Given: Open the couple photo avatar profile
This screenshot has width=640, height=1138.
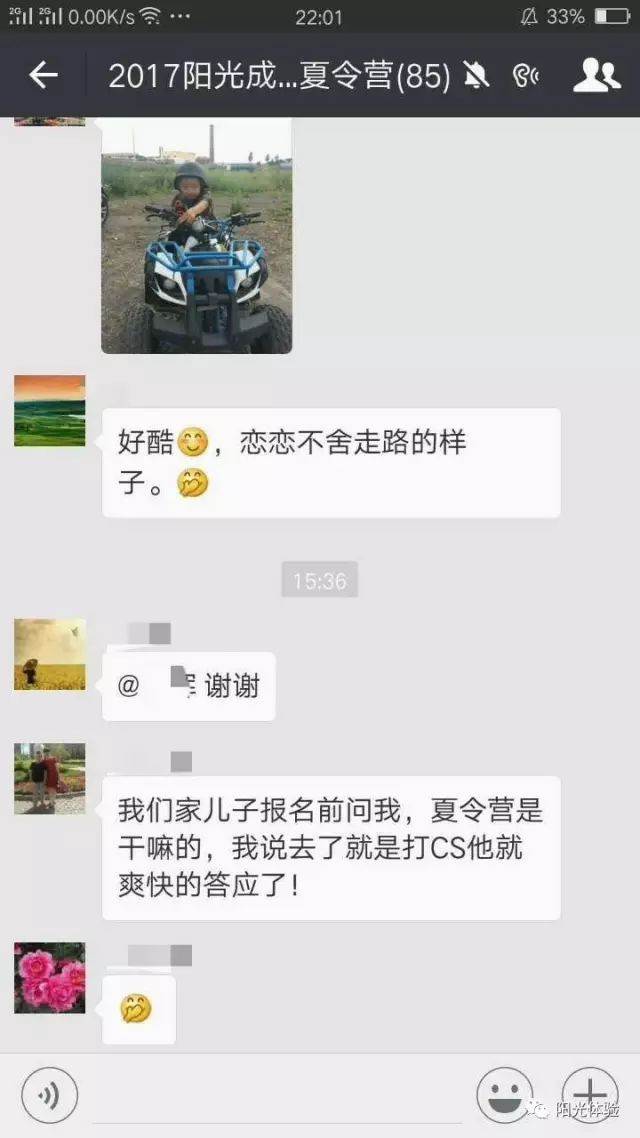Looking at the screenshot, I should 50,778.
